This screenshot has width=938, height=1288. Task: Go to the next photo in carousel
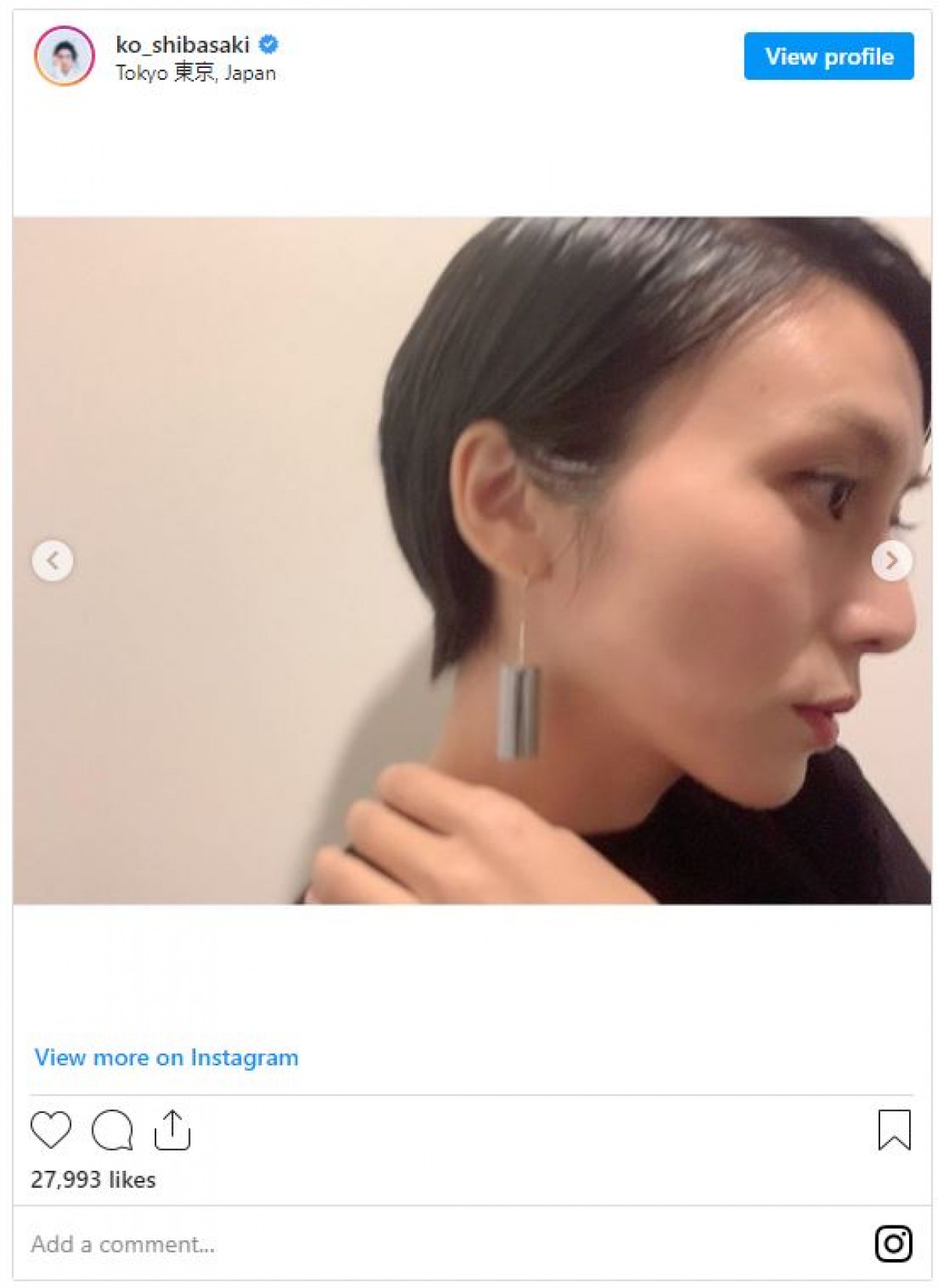[891, 560]
